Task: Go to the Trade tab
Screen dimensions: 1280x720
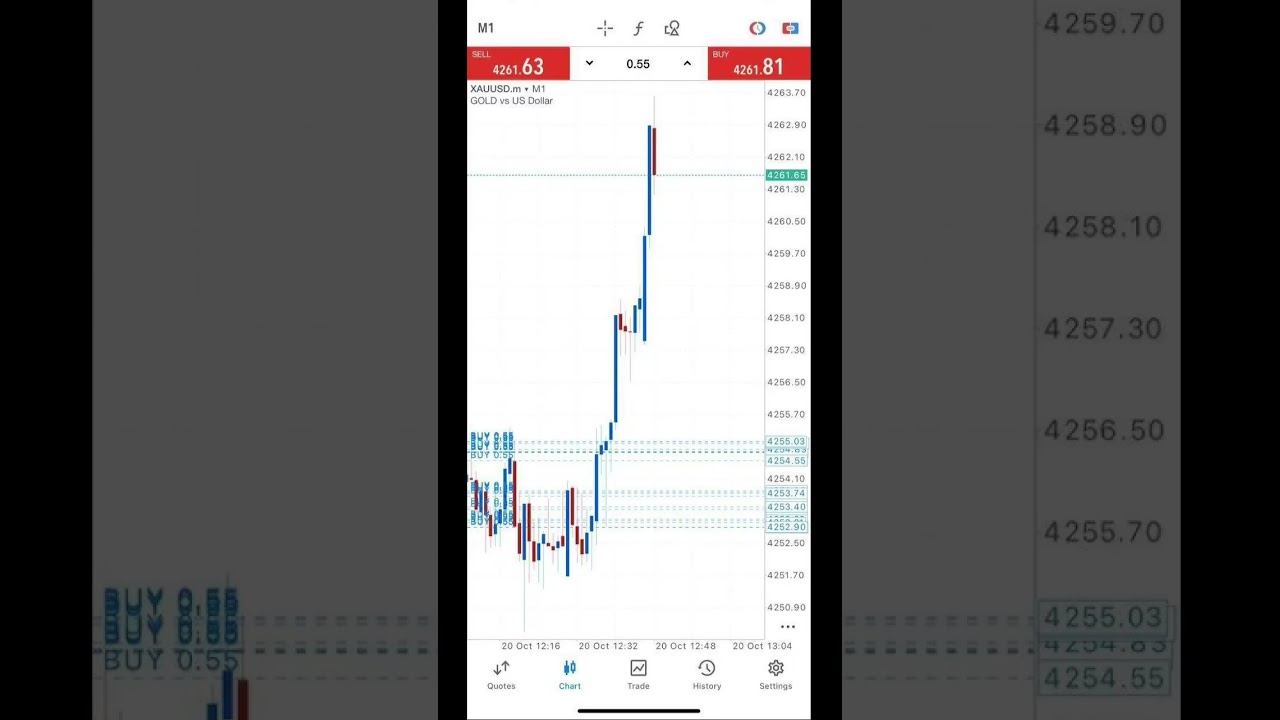Action: click(x=638, y=674)
